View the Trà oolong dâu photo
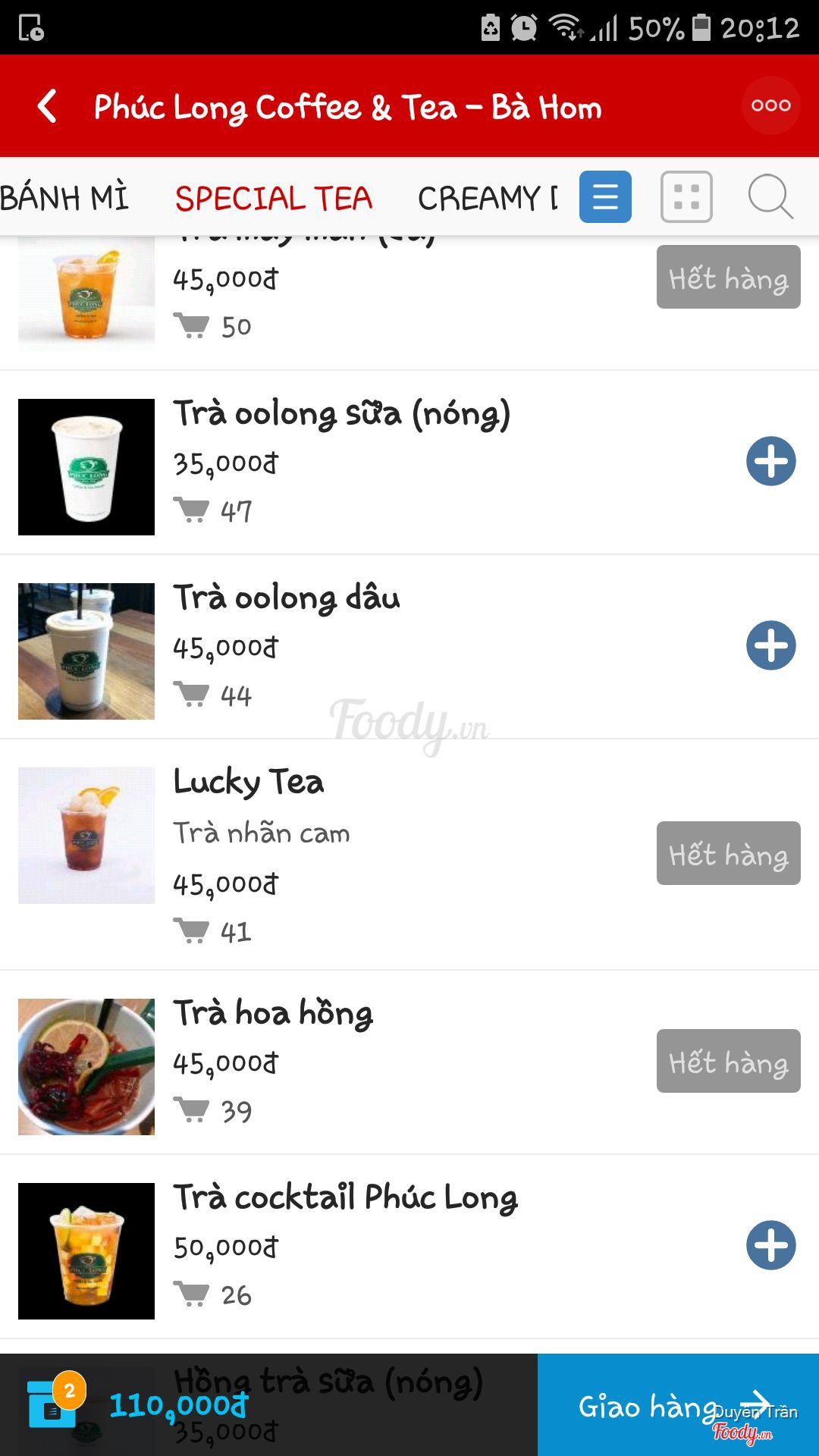Viewport: 819px width, 1456px height. point(86,651)
